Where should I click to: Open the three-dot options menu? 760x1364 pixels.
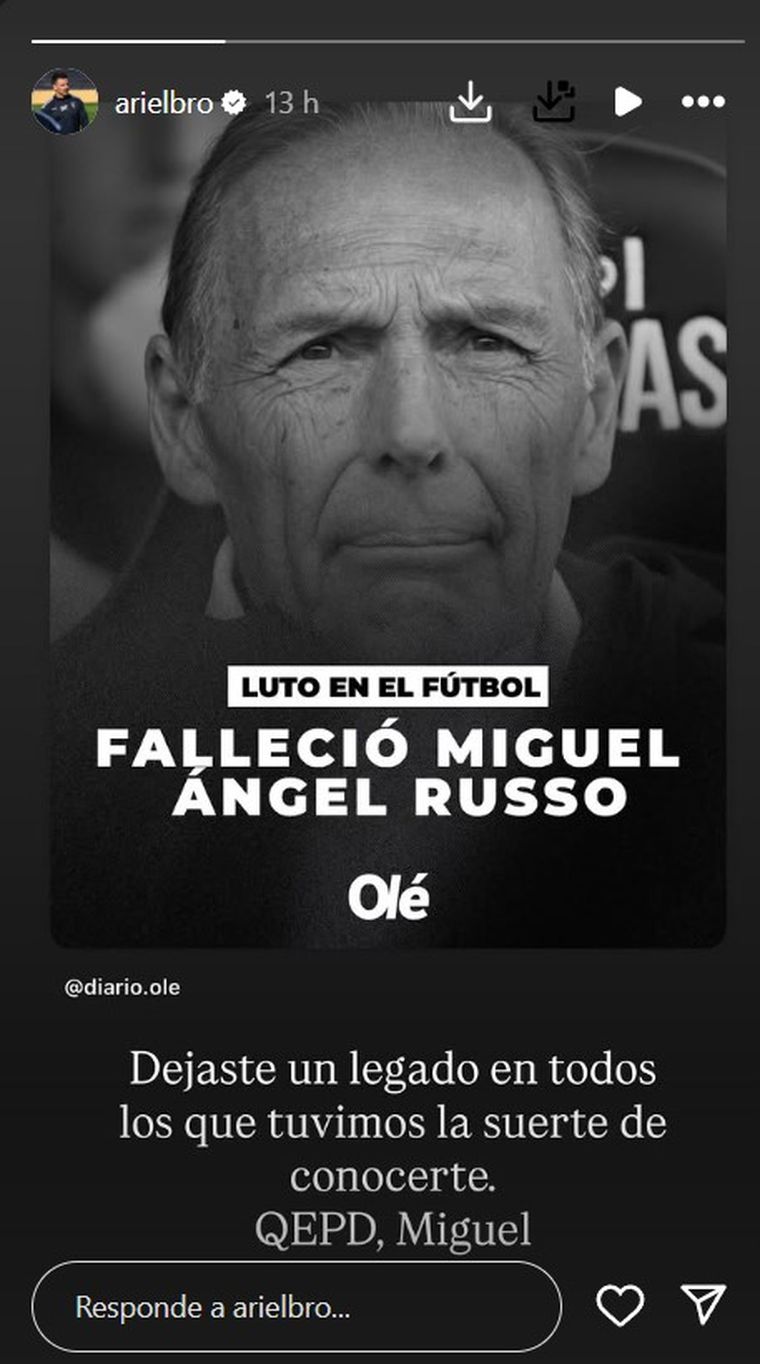click(x=702, y=102)
